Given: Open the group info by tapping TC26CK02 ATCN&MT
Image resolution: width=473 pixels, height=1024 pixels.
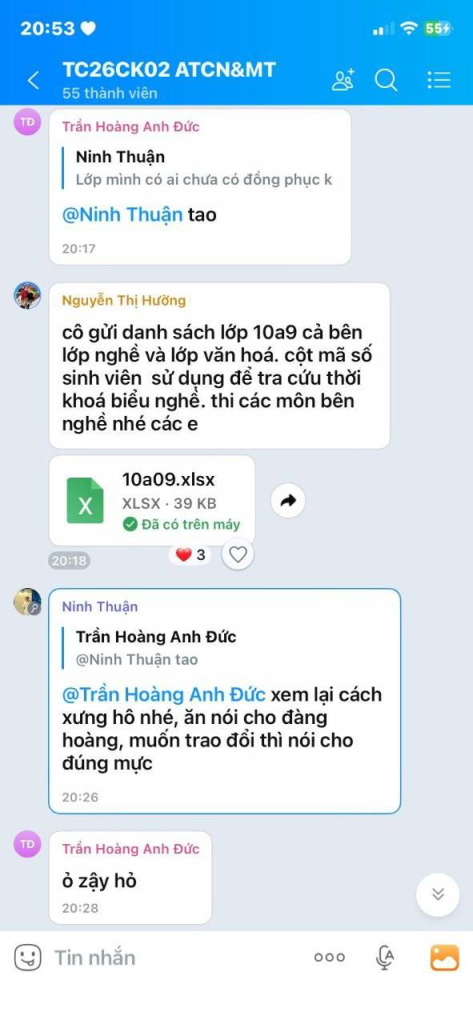Looking at the screenshot, I should click(x=169, y=69).
